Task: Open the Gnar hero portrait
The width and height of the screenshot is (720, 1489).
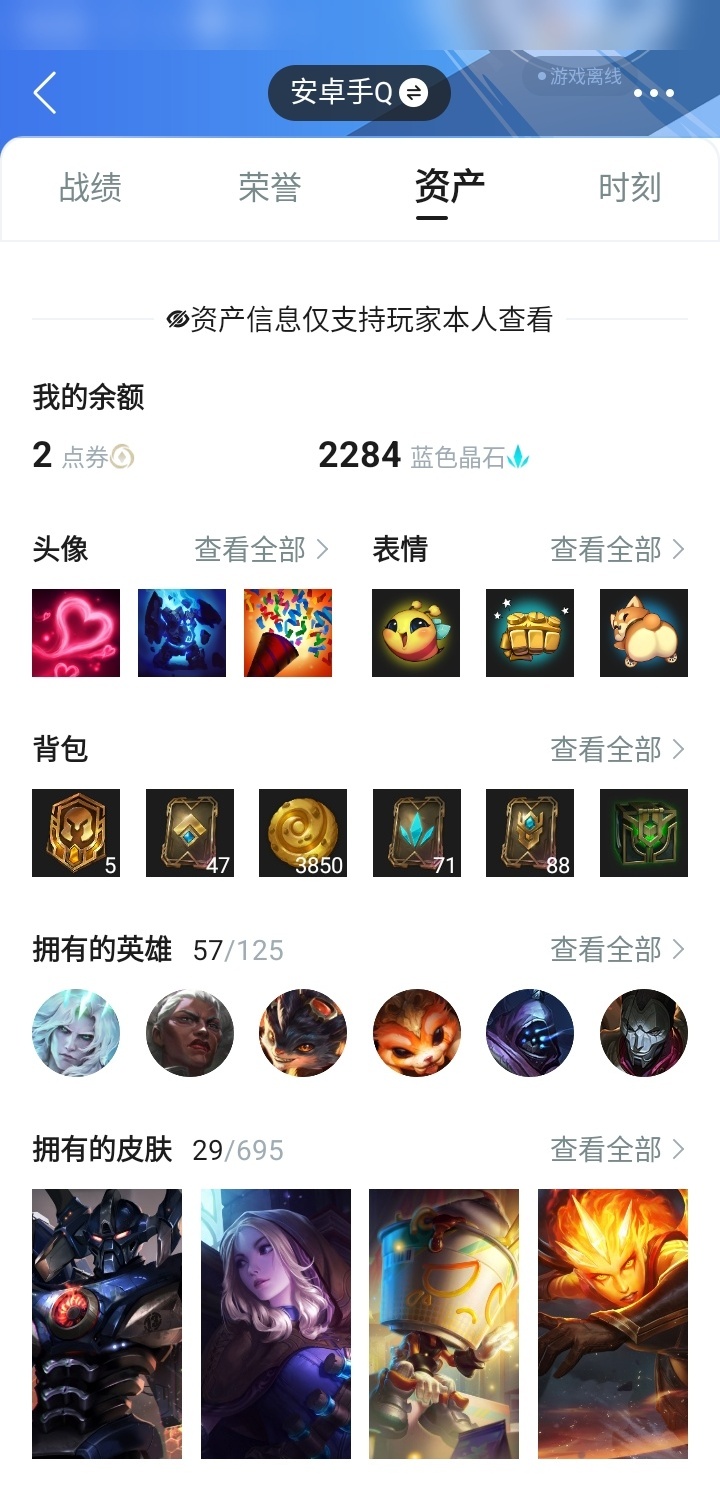Action: [417, 1033]
